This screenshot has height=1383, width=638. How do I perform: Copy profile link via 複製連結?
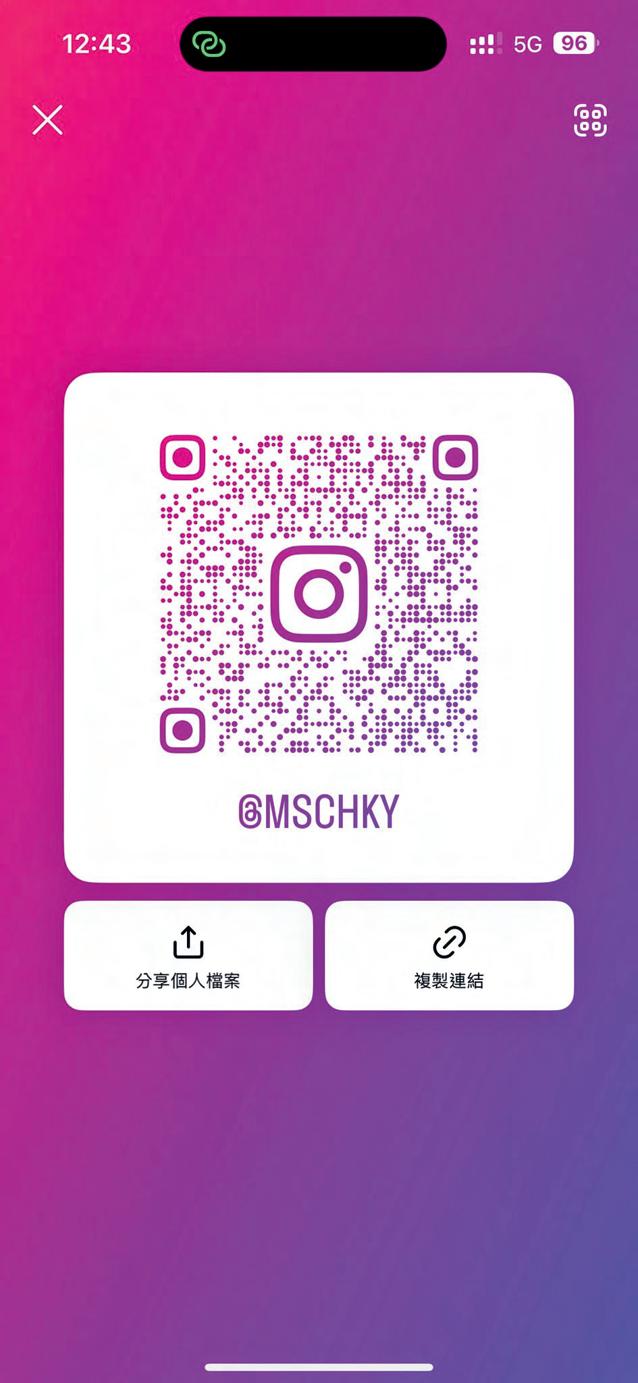[x=449, y=955]
